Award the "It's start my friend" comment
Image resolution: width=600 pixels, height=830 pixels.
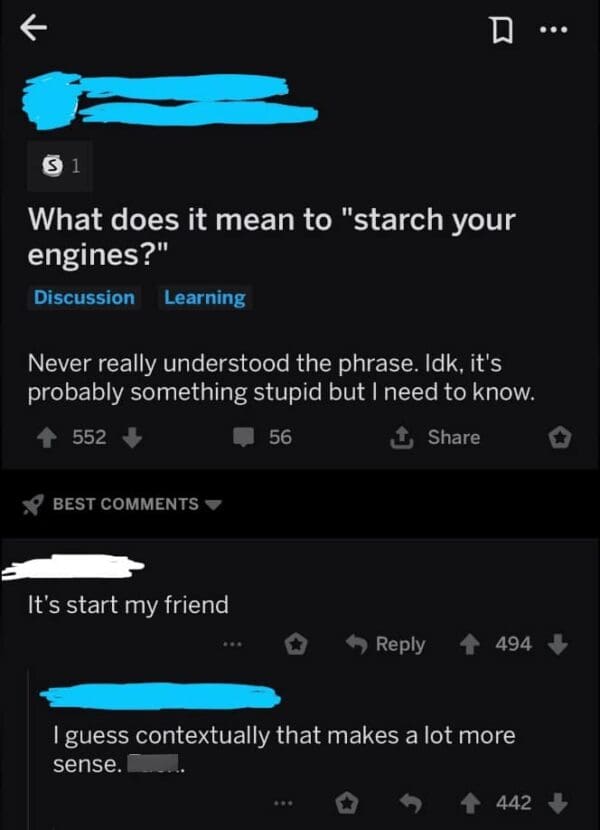click(x=296, y=645)
